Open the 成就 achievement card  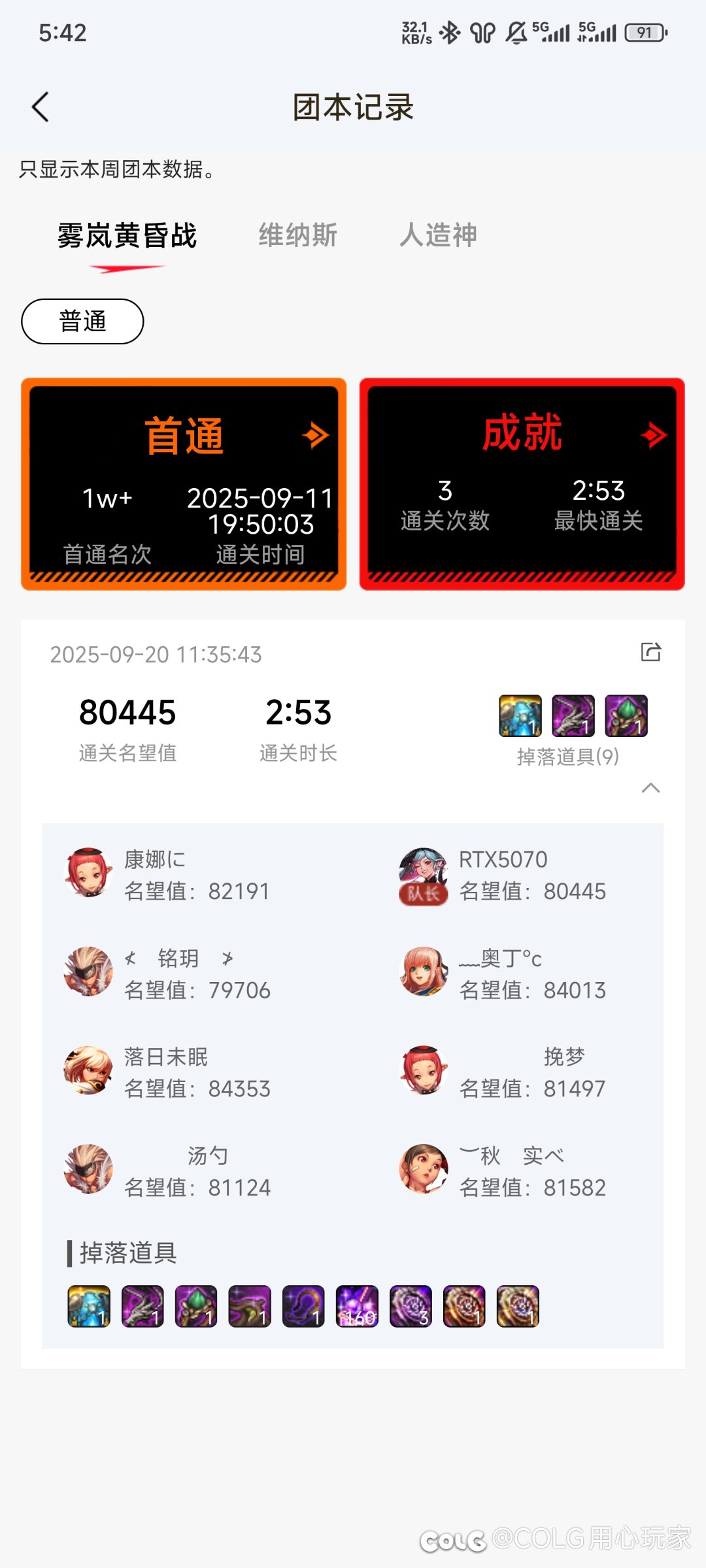522,484
